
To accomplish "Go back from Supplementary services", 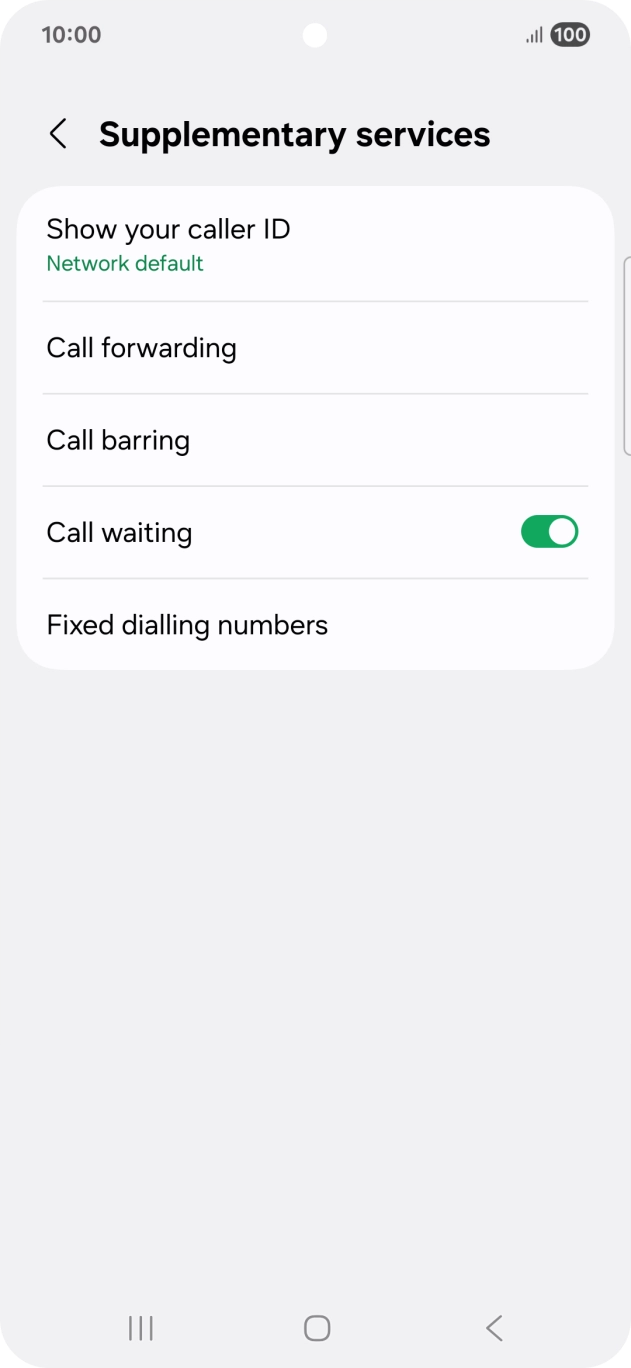I will click(59, 134).
